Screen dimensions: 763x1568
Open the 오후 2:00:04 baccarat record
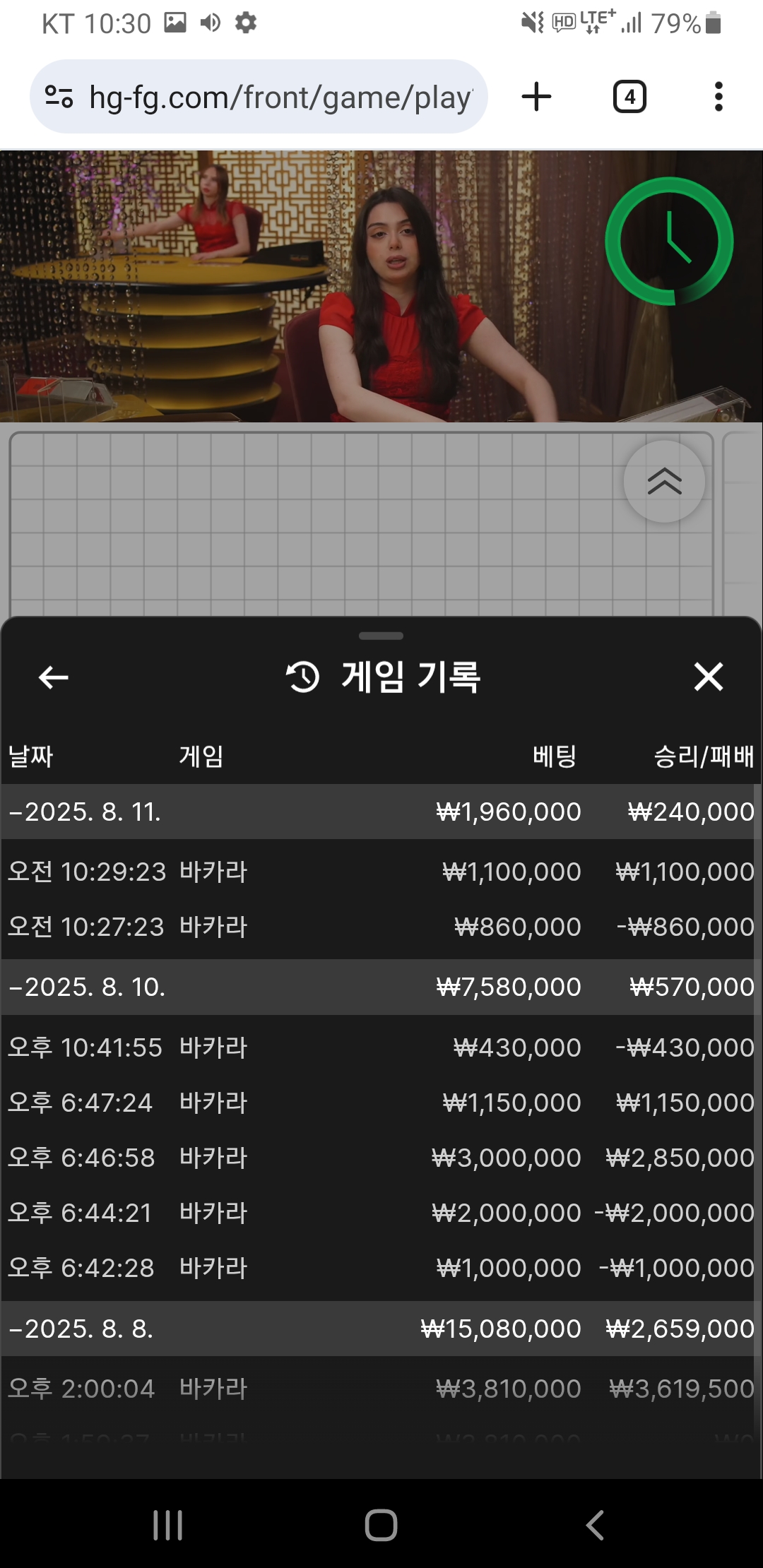coord(379,1389)
